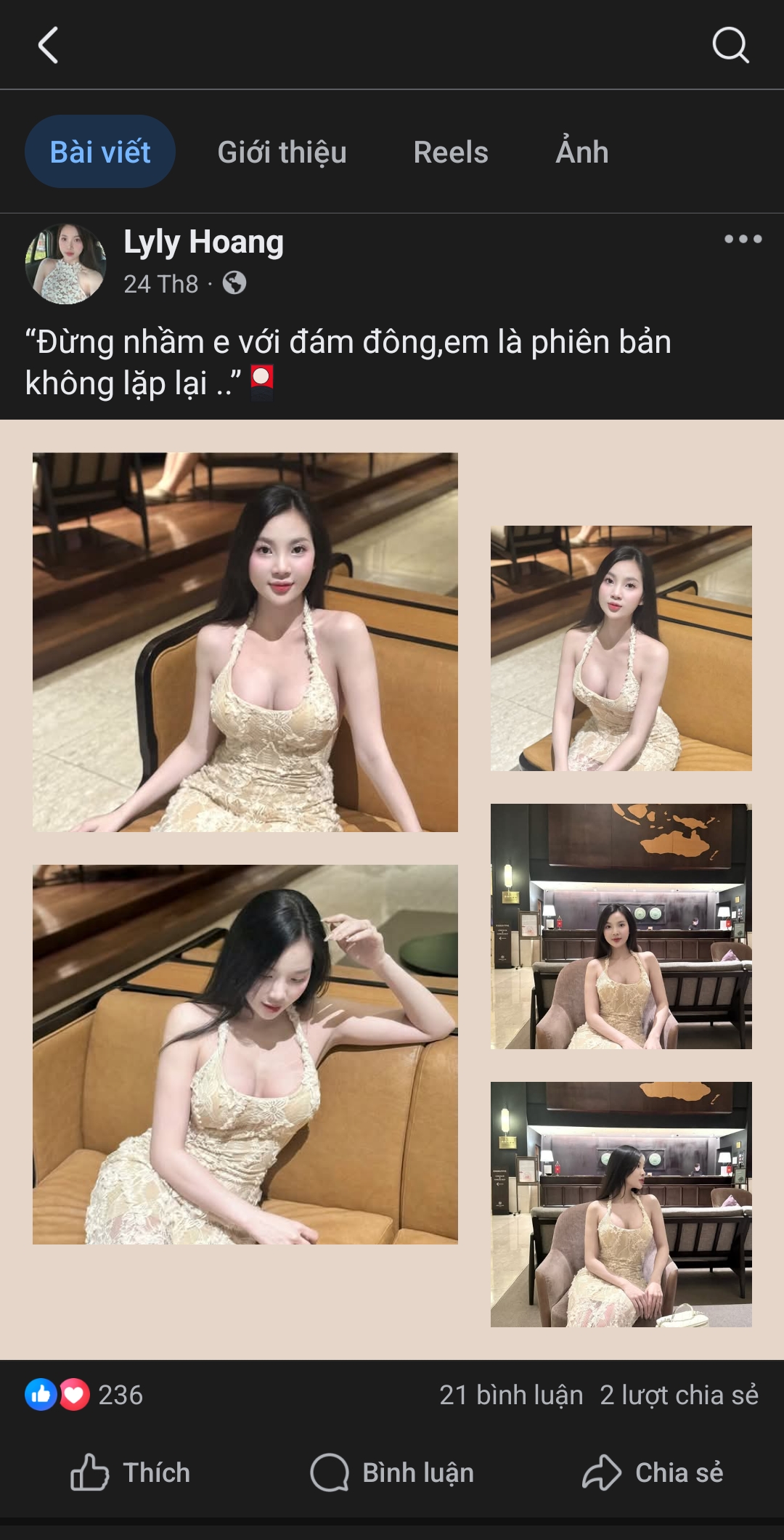784x1540 pixels.
Task: Switch to the Reels tab
Action: 450,152
